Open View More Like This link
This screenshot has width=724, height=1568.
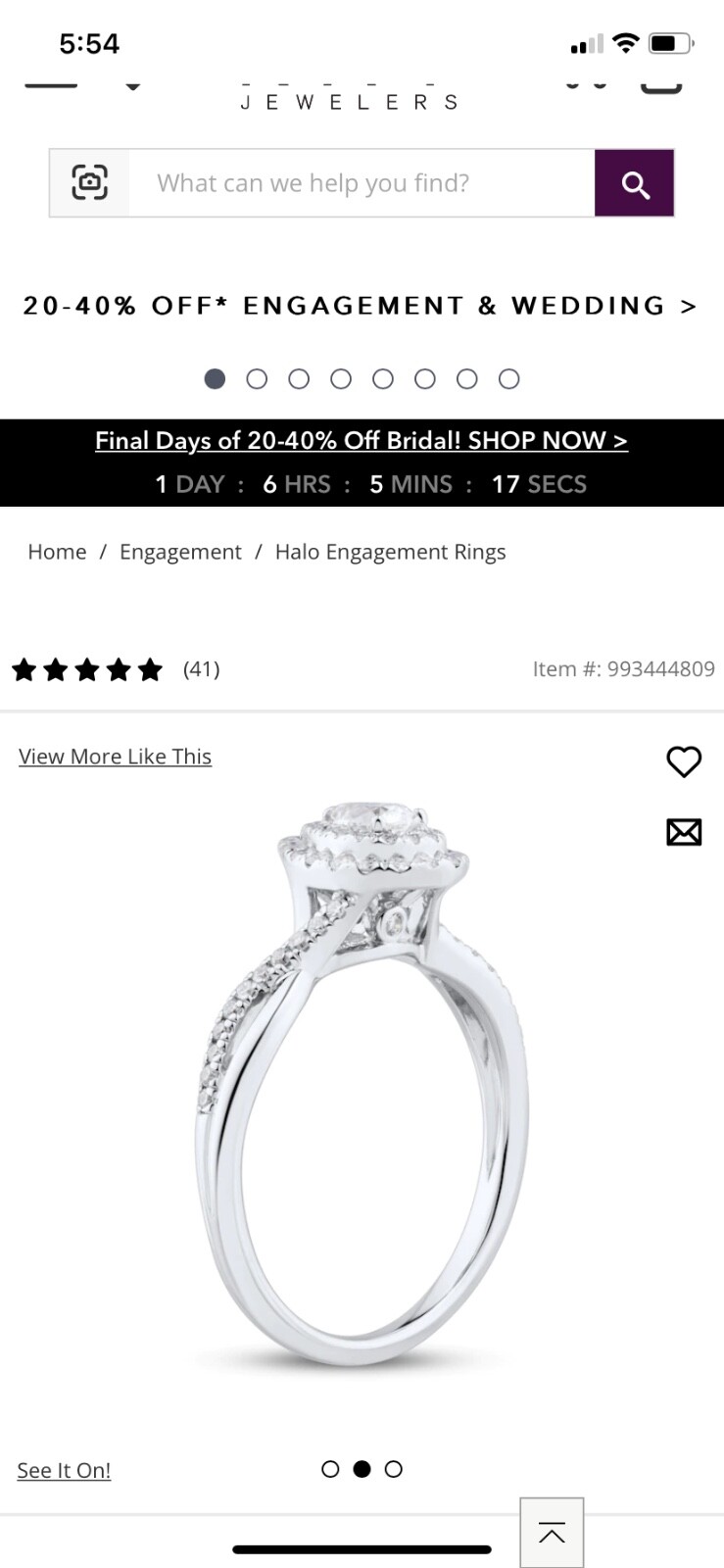click(115, 756)
